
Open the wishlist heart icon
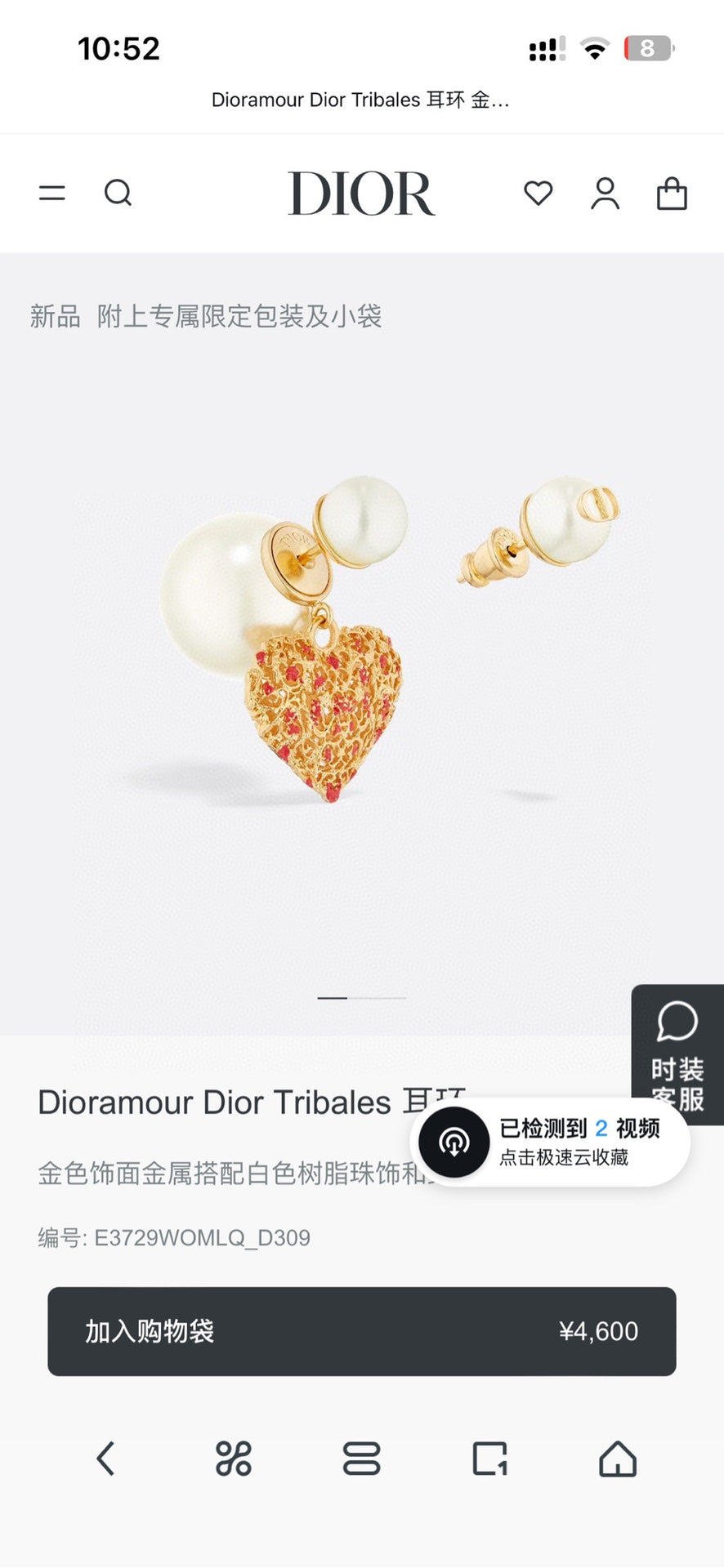[x=538, y=194]
